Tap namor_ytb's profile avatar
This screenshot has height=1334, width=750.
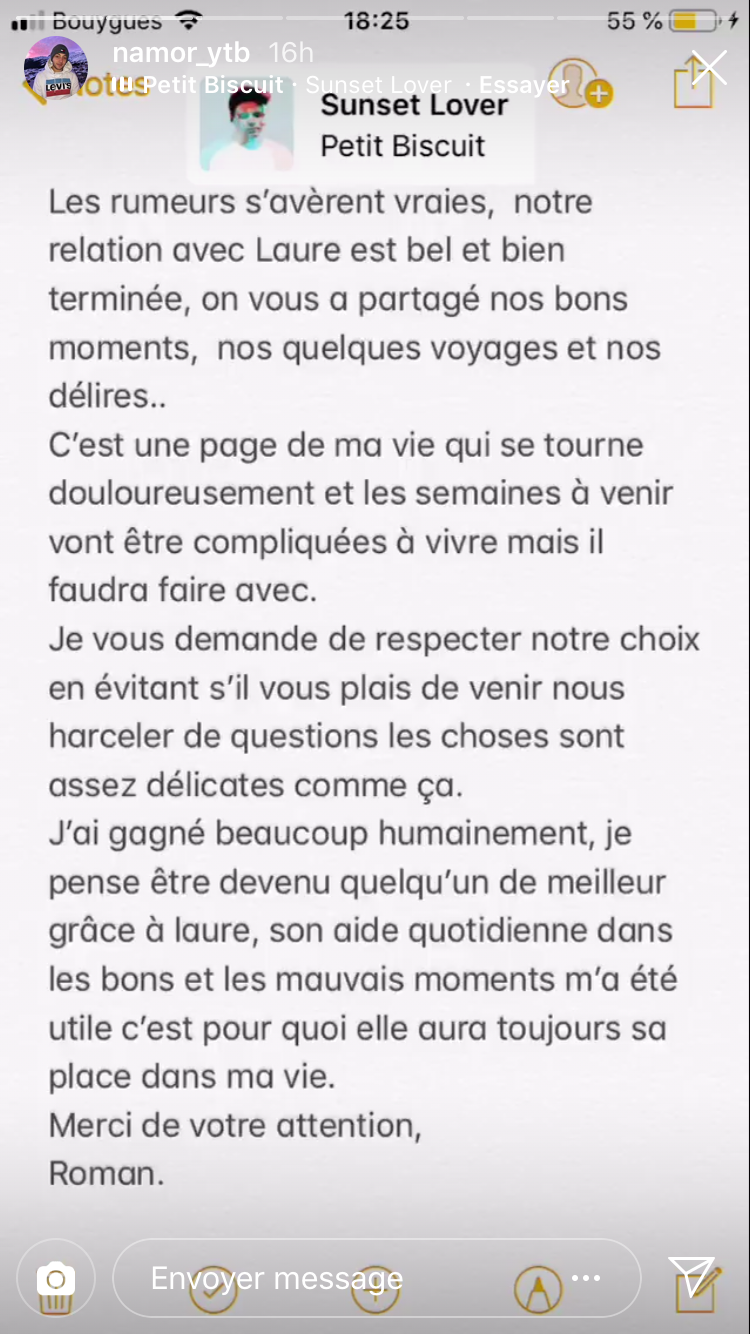click(56, 68)
